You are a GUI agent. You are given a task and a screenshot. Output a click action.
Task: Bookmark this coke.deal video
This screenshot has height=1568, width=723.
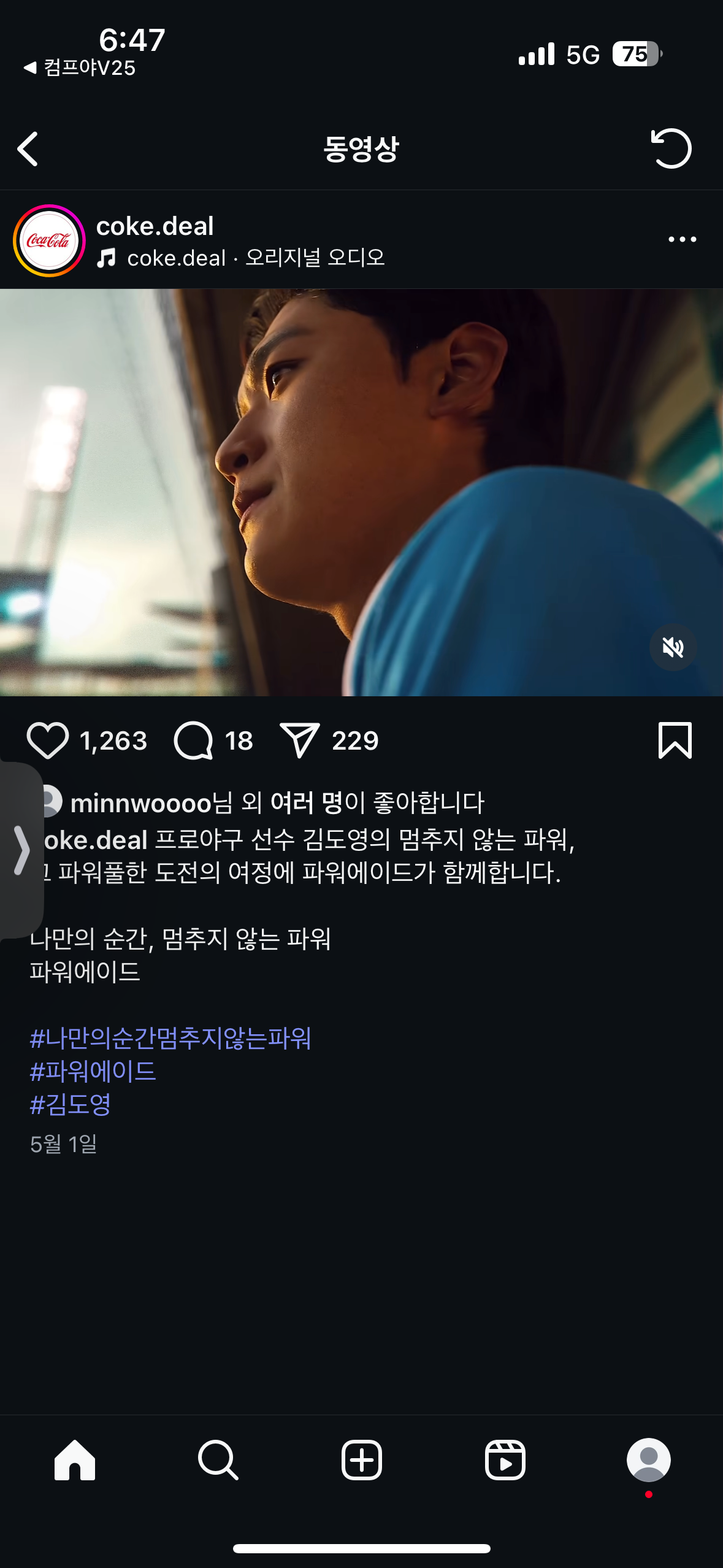coord(675,740)
